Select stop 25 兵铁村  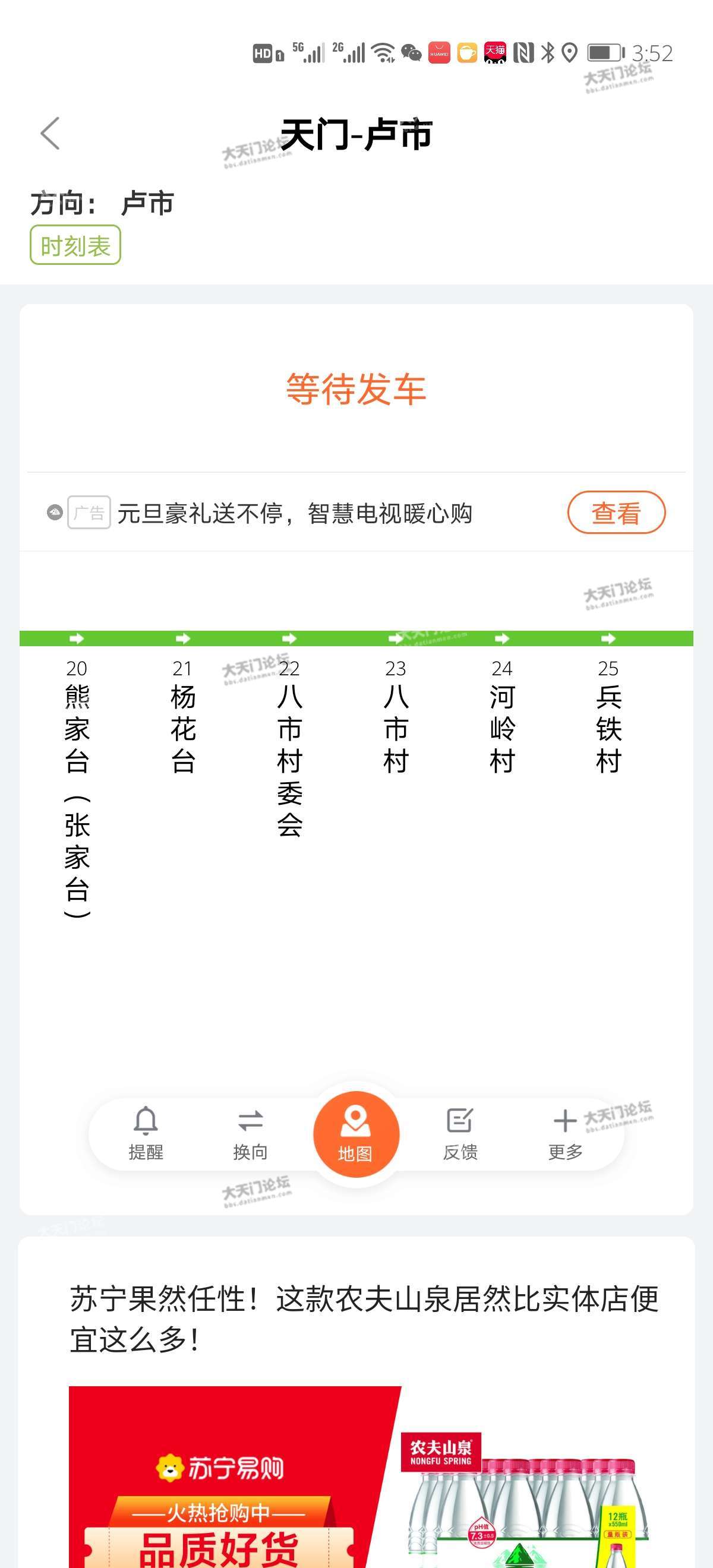click(x=608, y=718)
